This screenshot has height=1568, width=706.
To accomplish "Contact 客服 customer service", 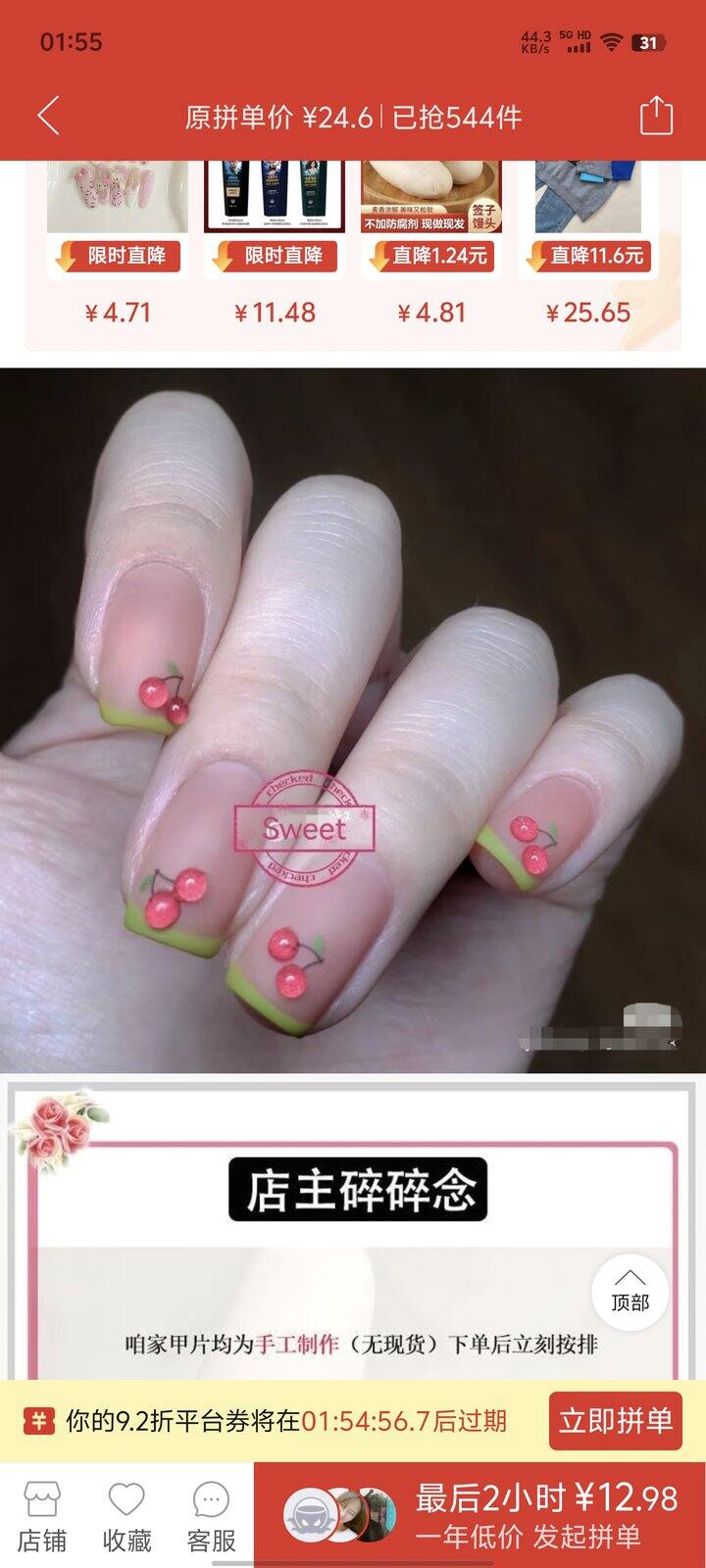I will click(x=211, y=1516).
